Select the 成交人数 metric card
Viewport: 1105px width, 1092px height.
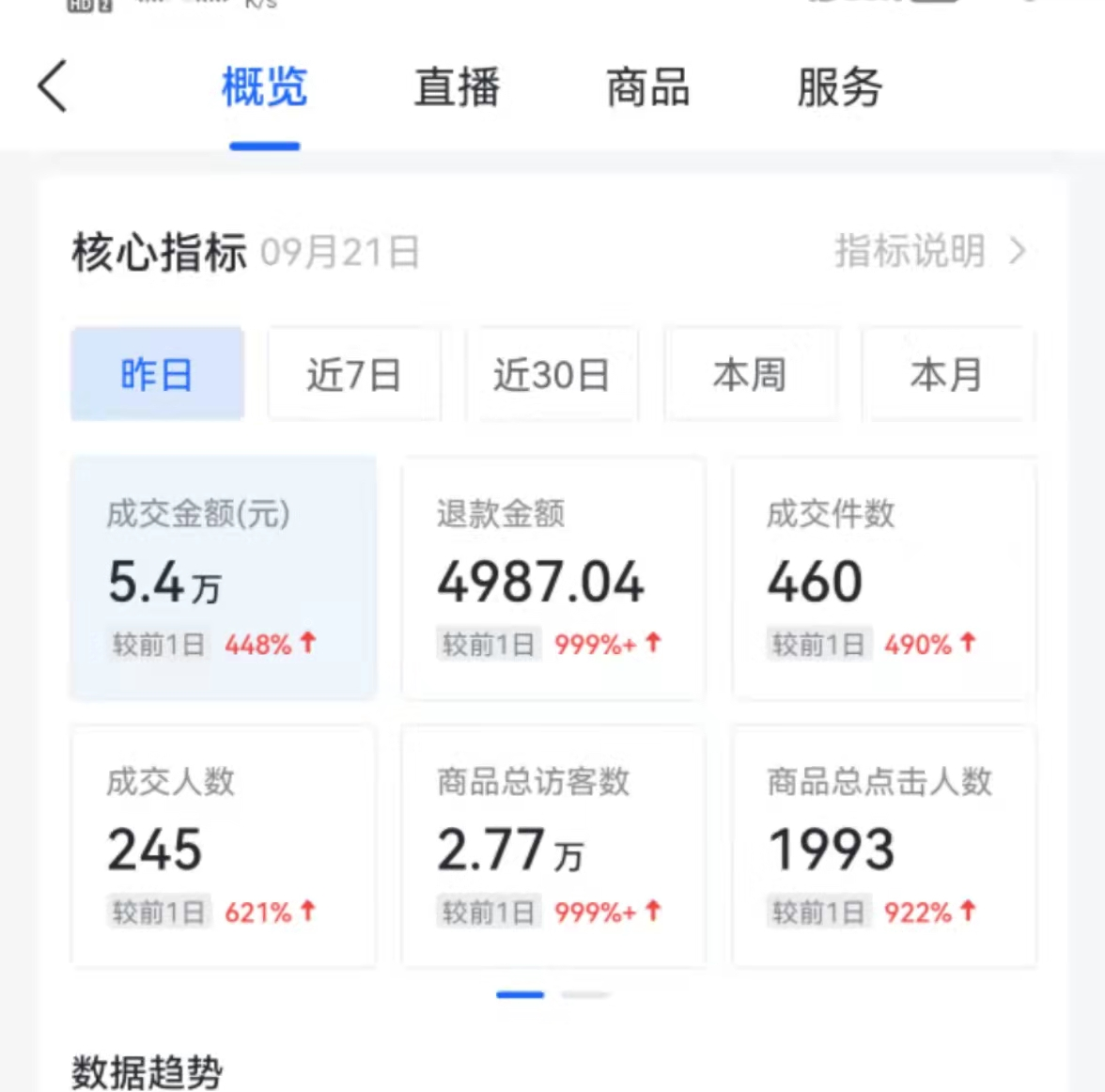click(x=224, y=846)
